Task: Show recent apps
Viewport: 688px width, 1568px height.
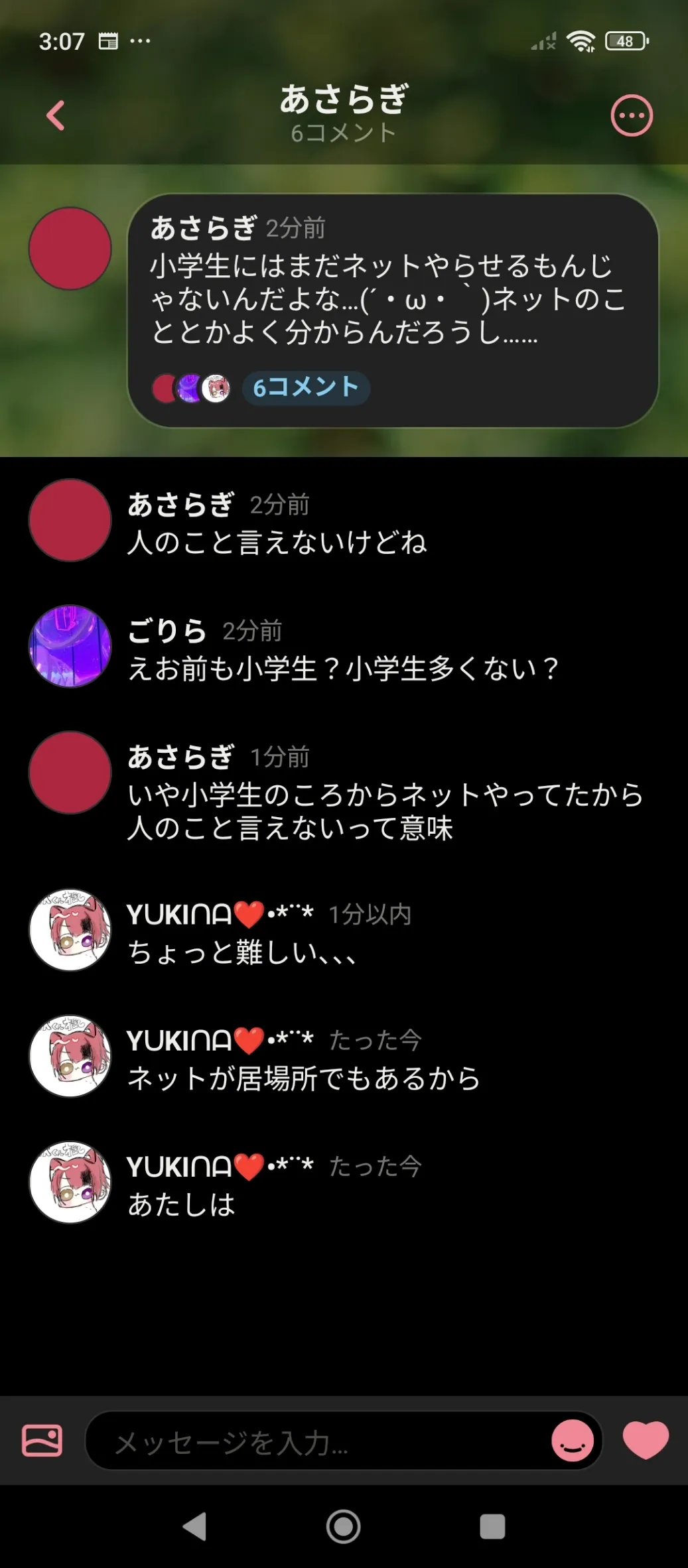Action: (492, 1526)
